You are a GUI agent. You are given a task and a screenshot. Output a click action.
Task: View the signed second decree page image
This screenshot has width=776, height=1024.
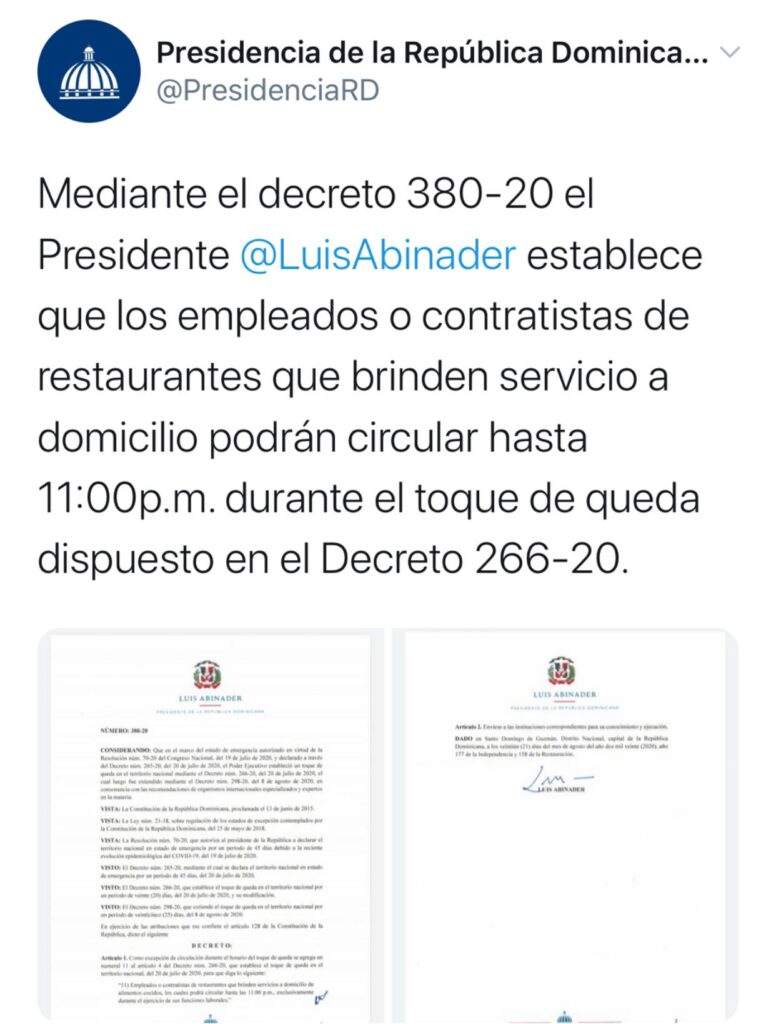point(565,826)
